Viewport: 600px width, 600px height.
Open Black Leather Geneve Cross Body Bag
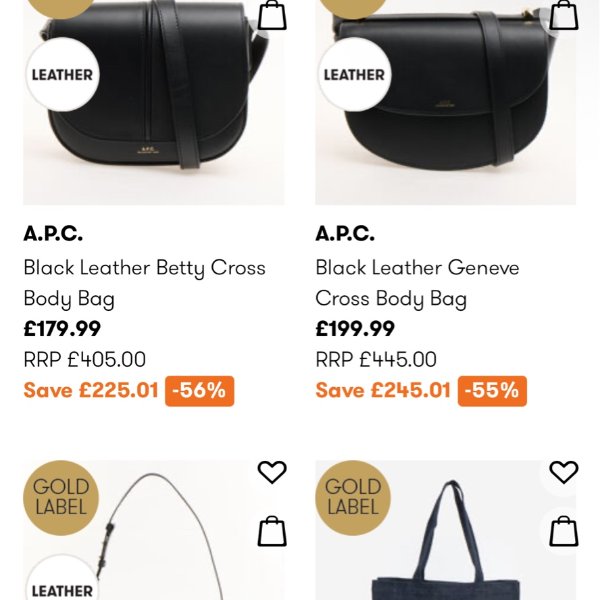[x=417, y=282]
